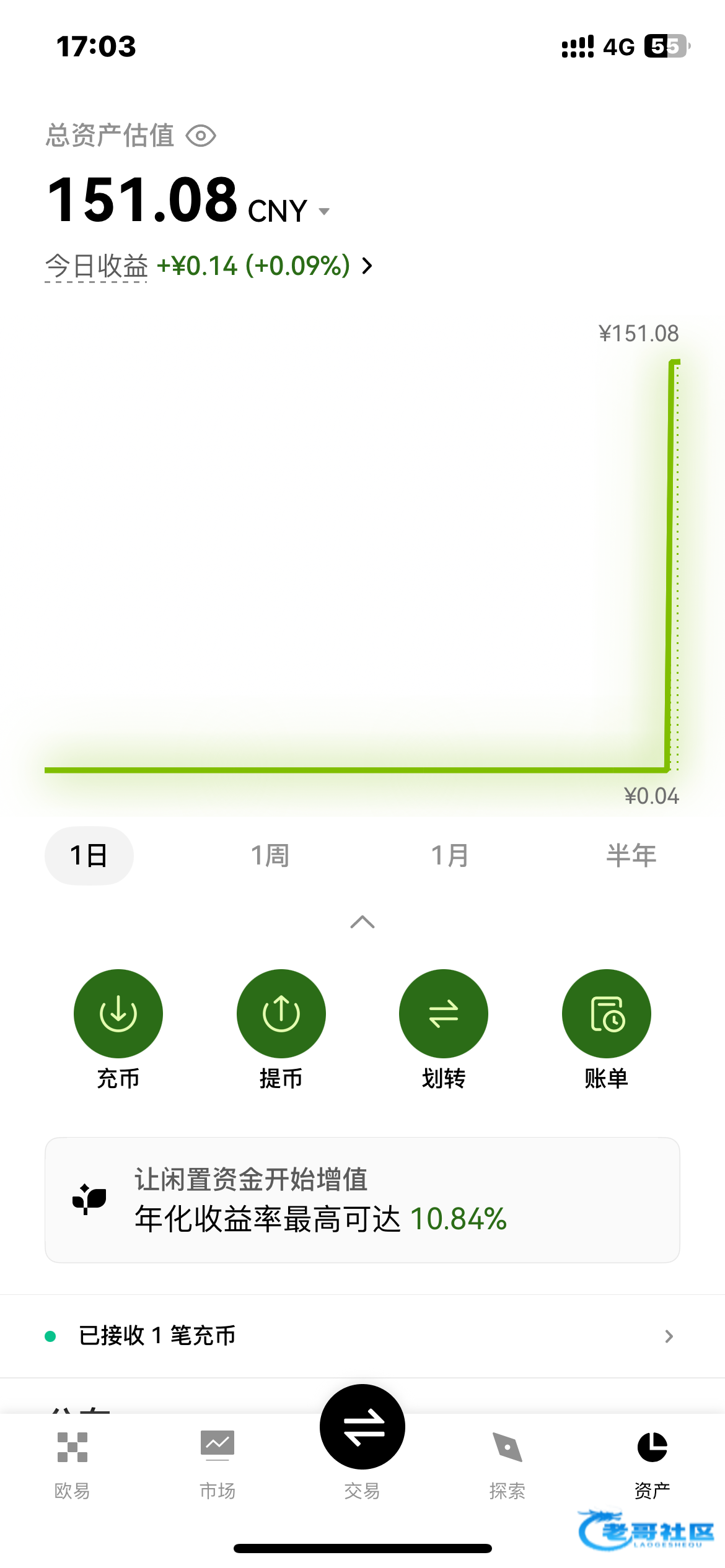This screenshot has width=725, height=1568.
Task: Tap the 提币 withdraw button
Action: tap(281, 1029)
